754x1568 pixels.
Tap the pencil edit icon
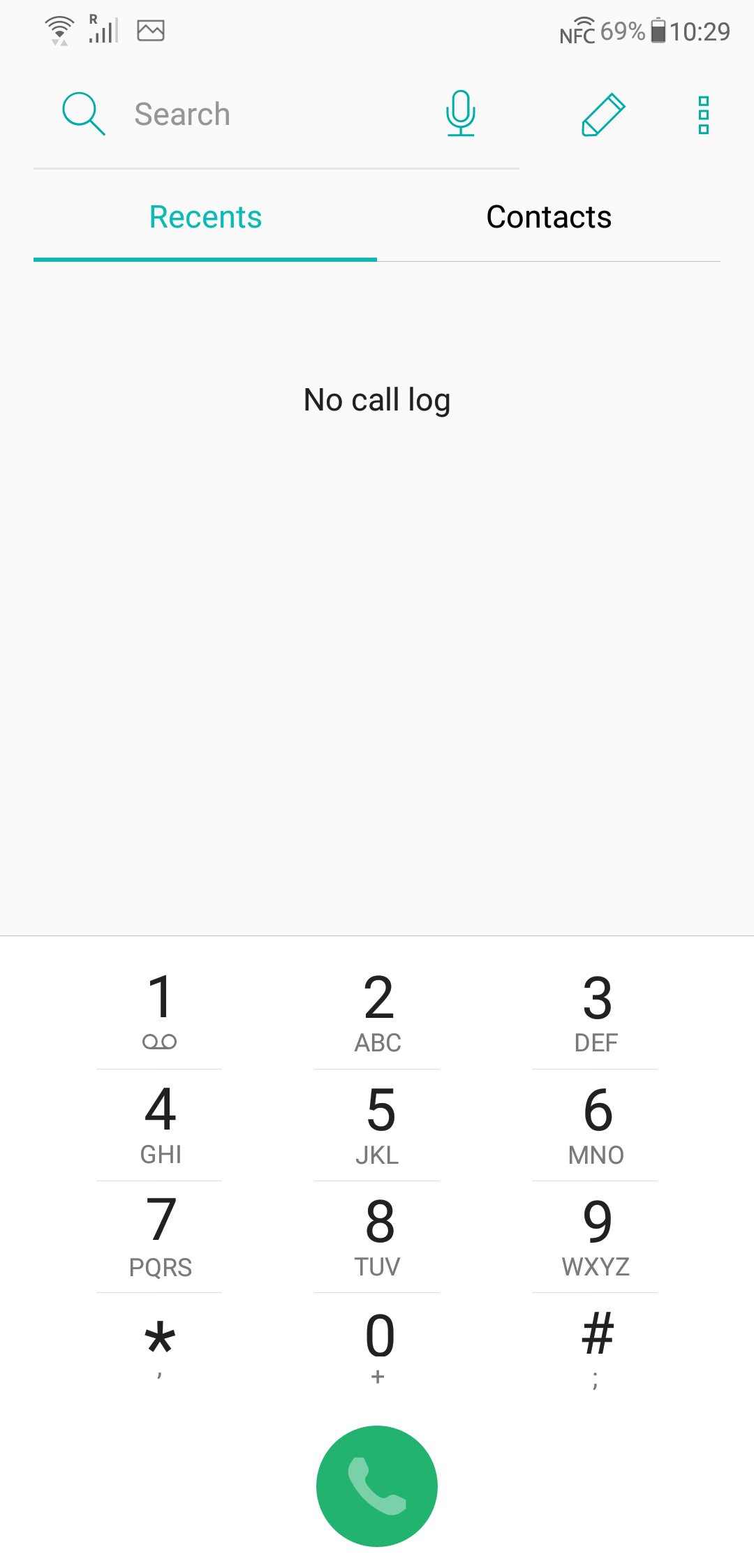pyautogui.click(x=603, y=114)
